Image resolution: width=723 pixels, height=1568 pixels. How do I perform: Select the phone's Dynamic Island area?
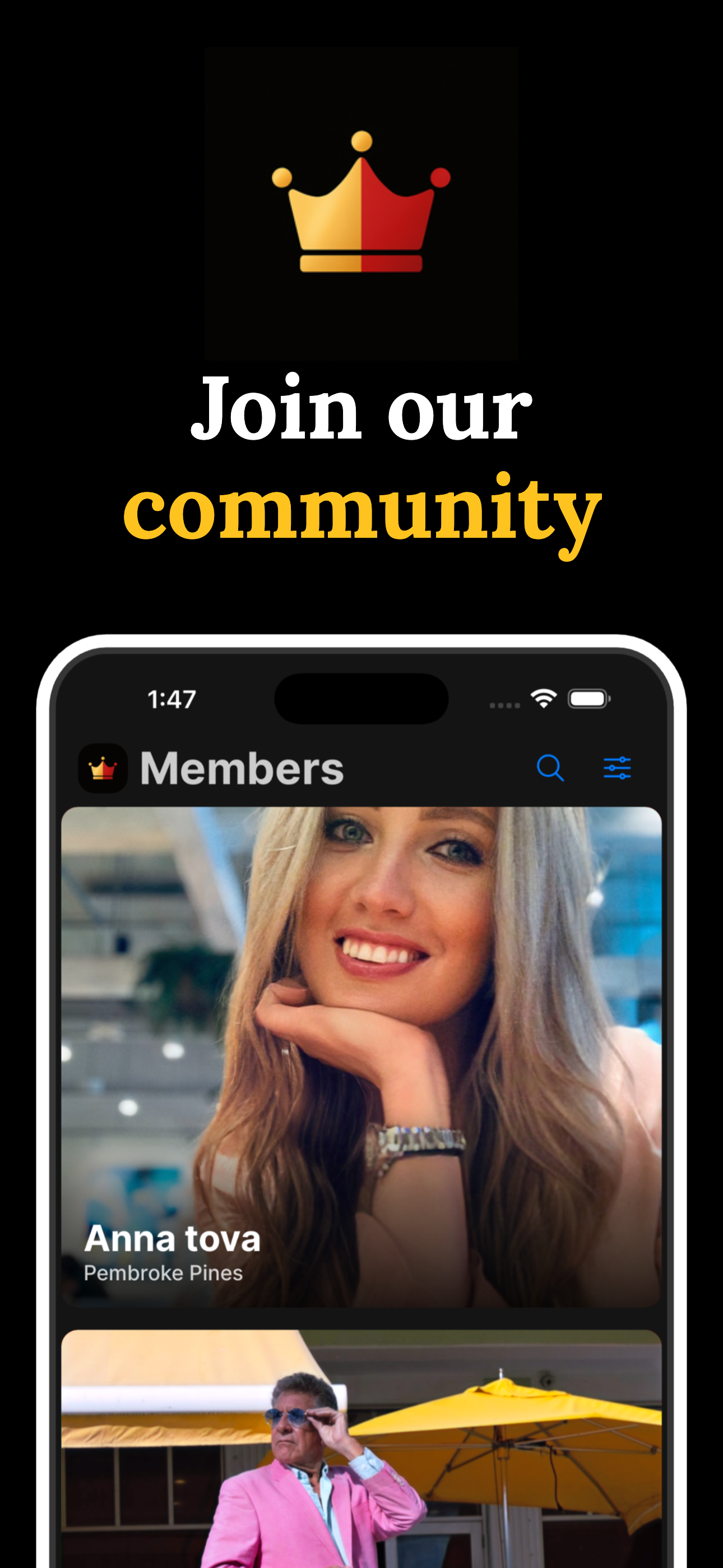361,700
